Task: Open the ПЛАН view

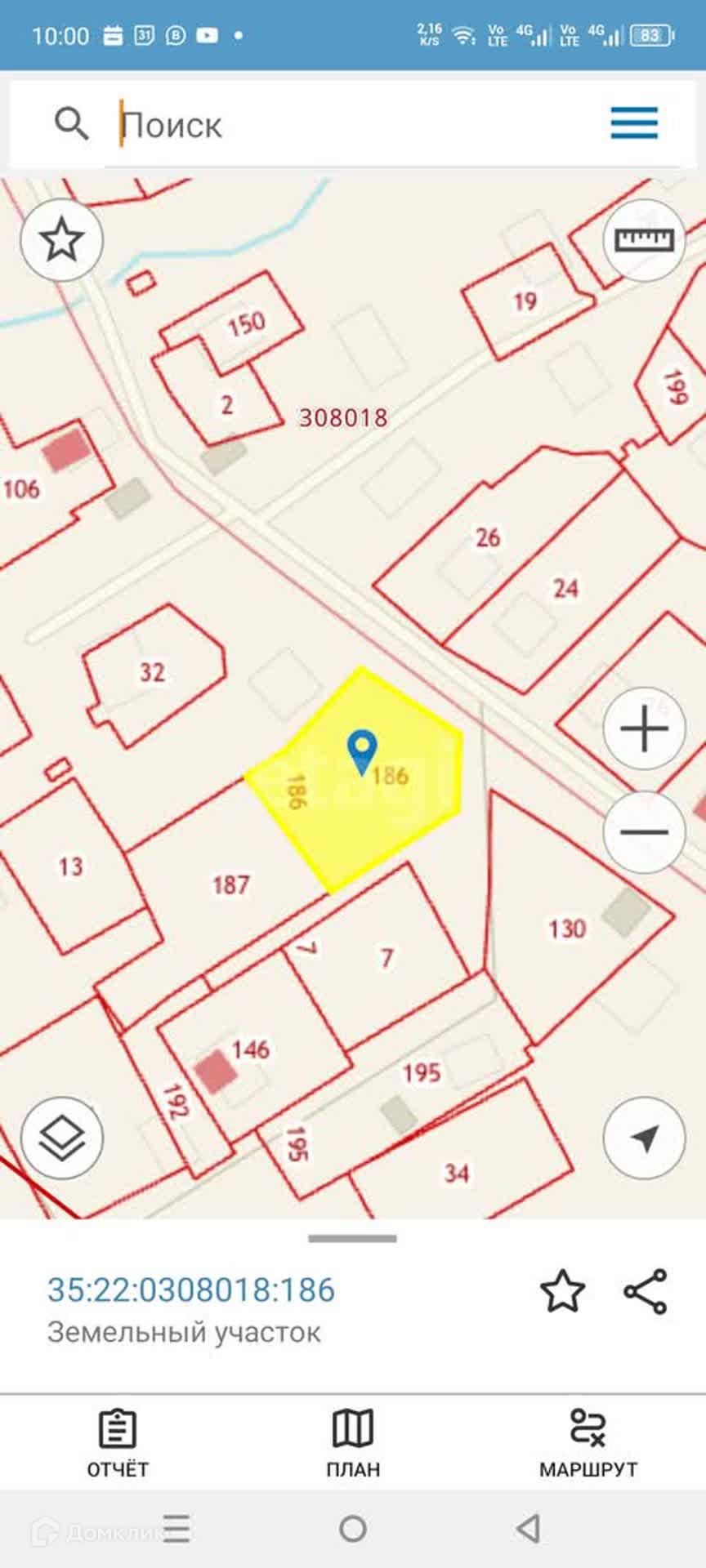Action: [353, 1443]
